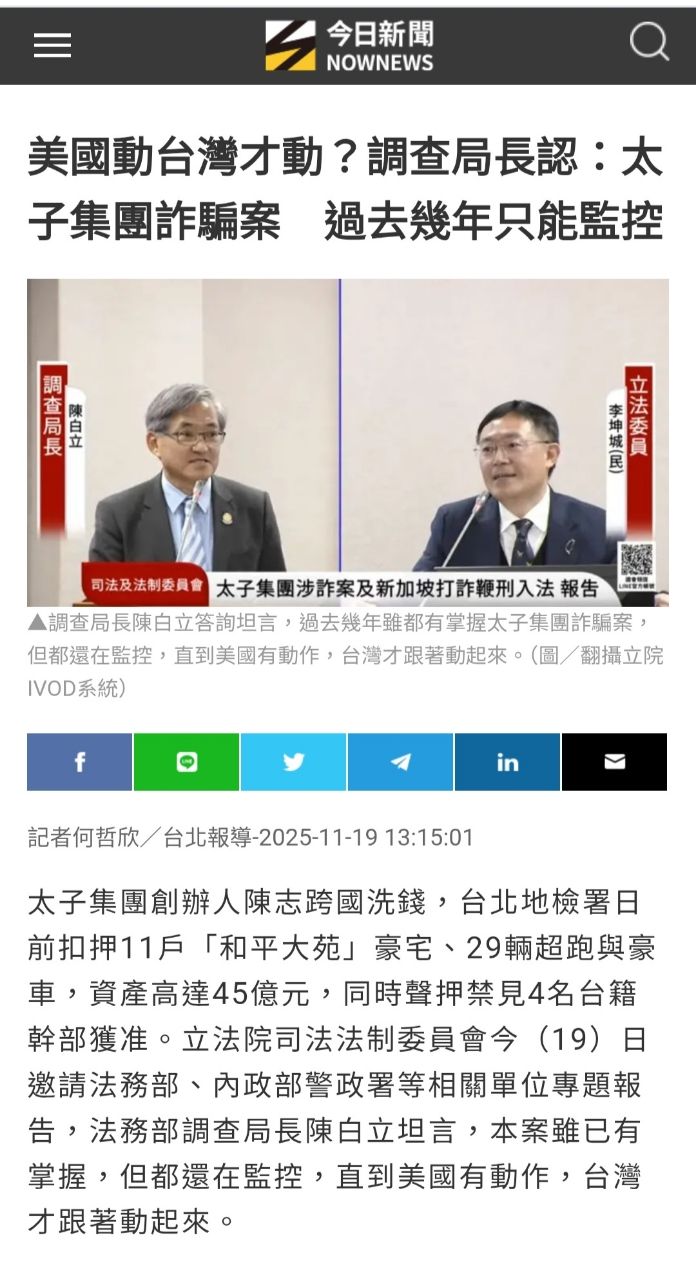Go to NOWNEWS home via logo
696x1280 pixels.
(x=348, y=45)
